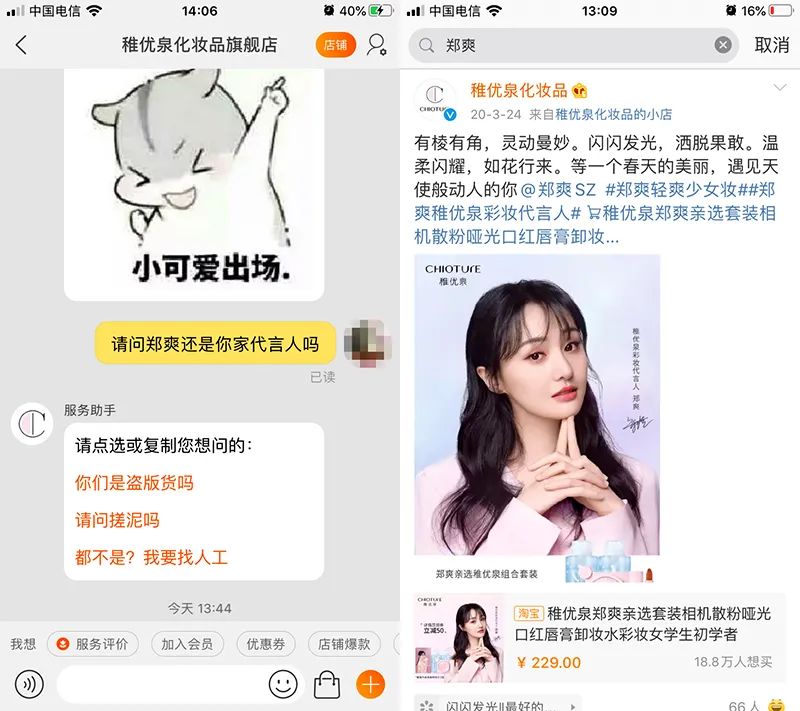Clear the 郑爽 search text
This screenshot has height=711, width=800.
723,45
